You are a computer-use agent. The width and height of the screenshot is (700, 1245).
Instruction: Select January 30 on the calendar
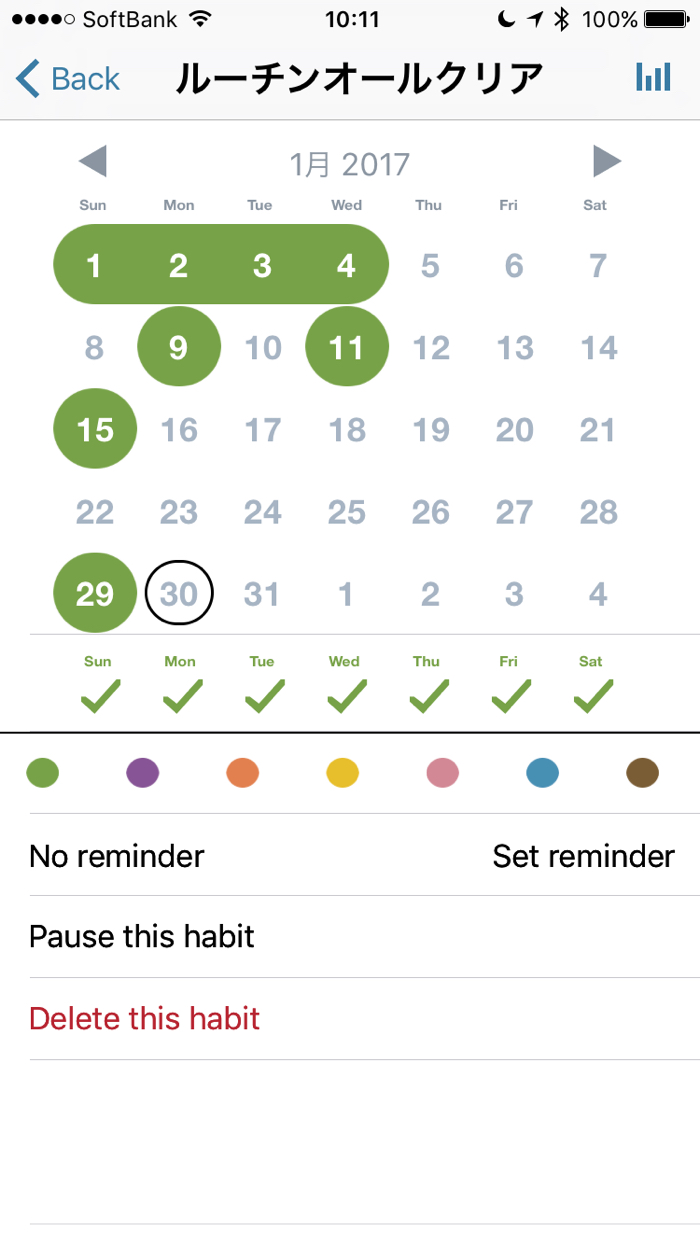point(179,594)
